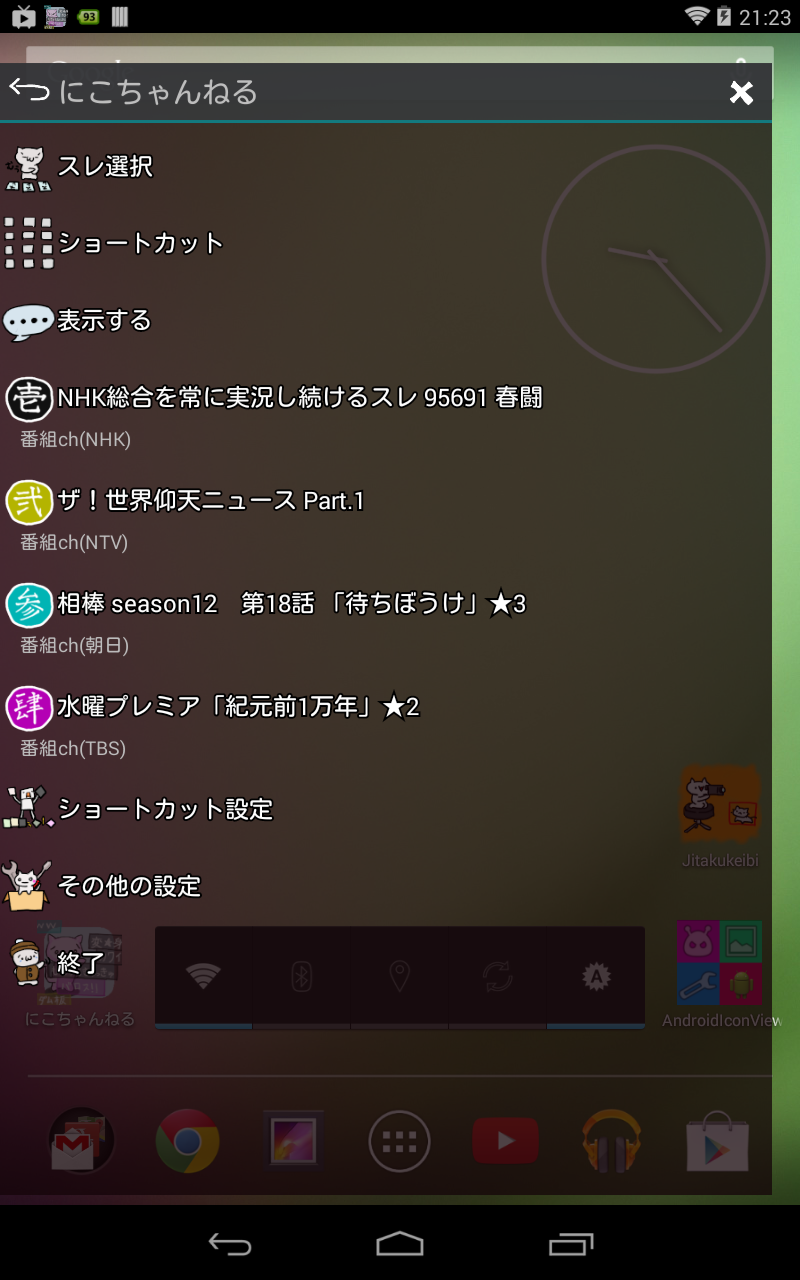Viewport: 800px width, 1280px height.
Task: Open the NHK総合 spring struggle thread
Action: (300, 399)
